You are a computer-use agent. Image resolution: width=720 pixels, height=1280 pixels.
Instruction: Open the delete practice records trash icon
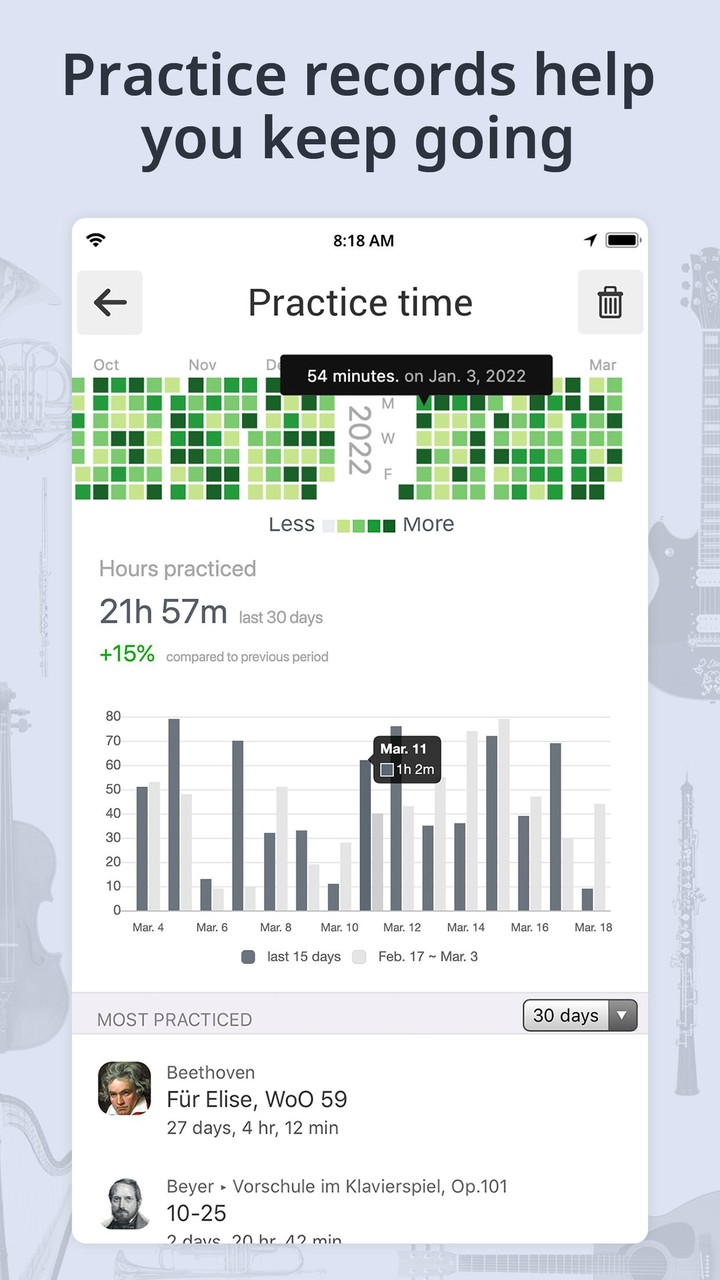(610, 303)
